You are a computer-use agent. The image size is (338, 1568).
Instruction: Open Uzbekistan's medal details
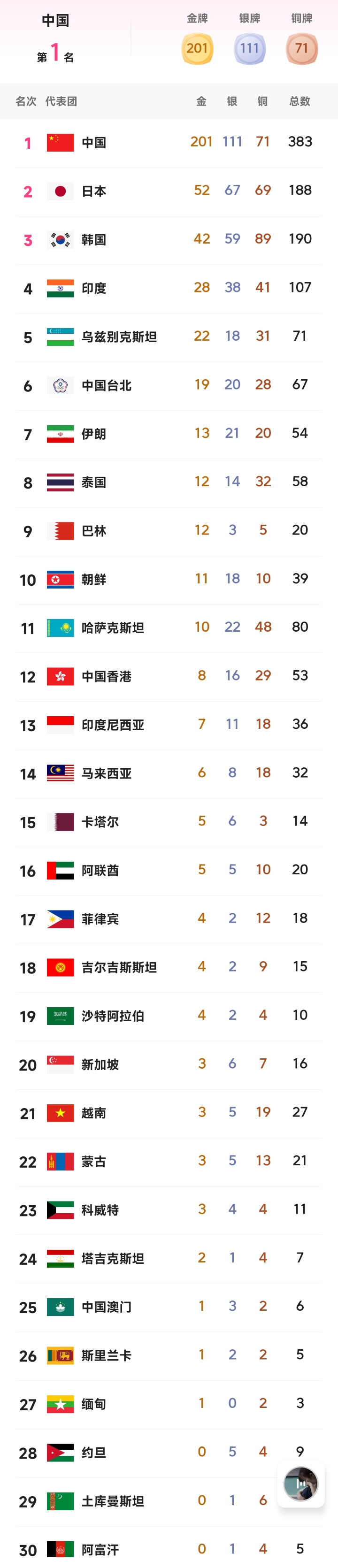[x=119, y=337]
